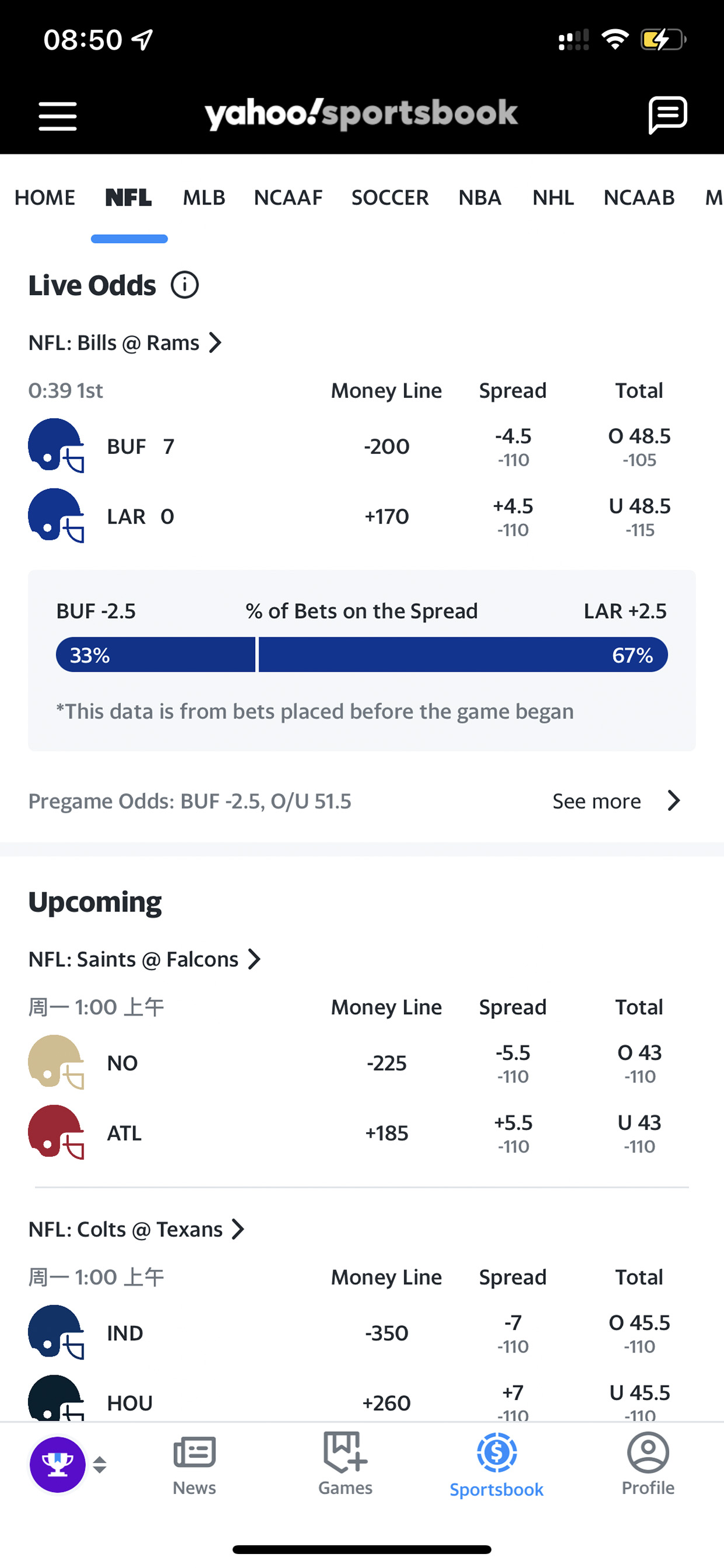Open the hamburger drawer menu
724x1568 pixels.
point(58,116)
